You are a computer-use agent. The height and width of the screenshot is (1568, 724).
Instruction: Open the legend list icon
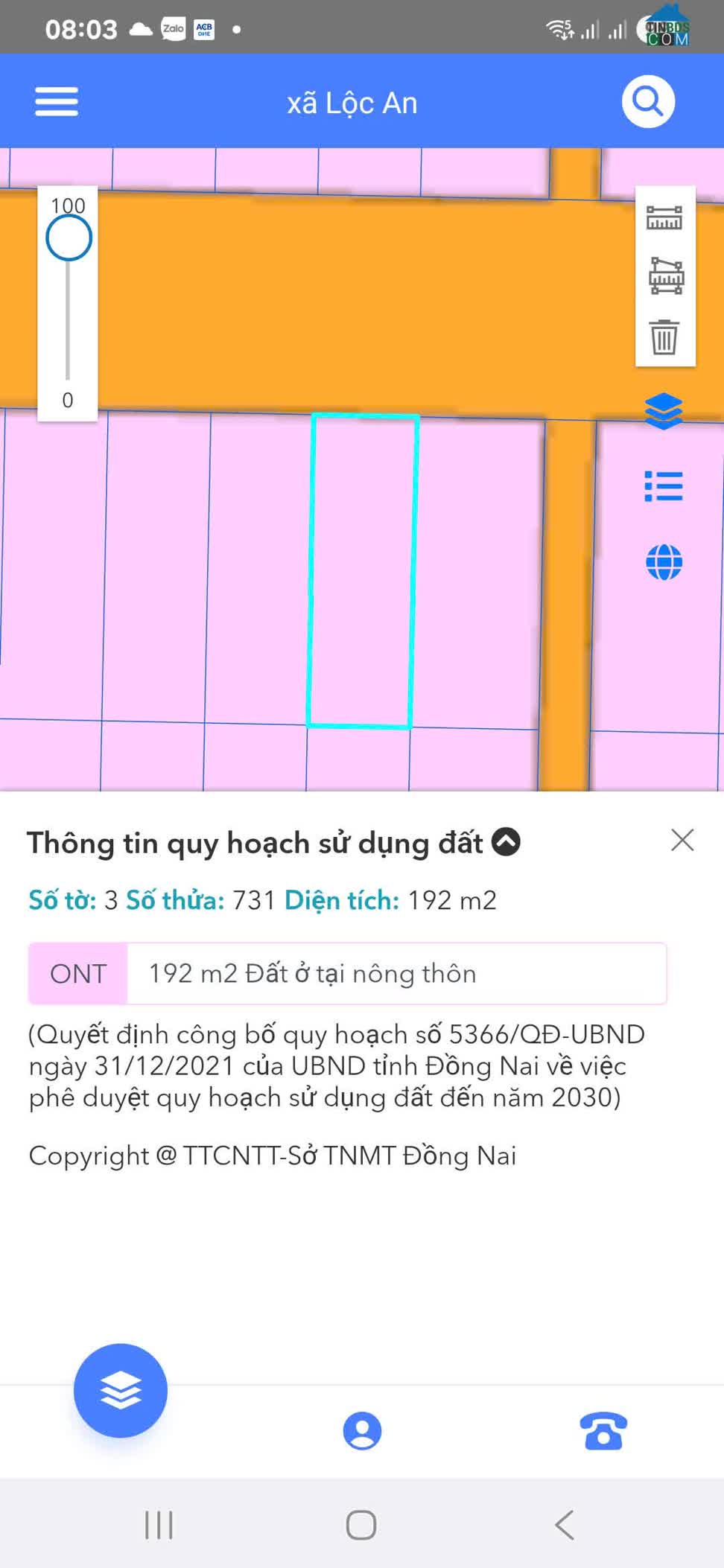tap(664, 486)
